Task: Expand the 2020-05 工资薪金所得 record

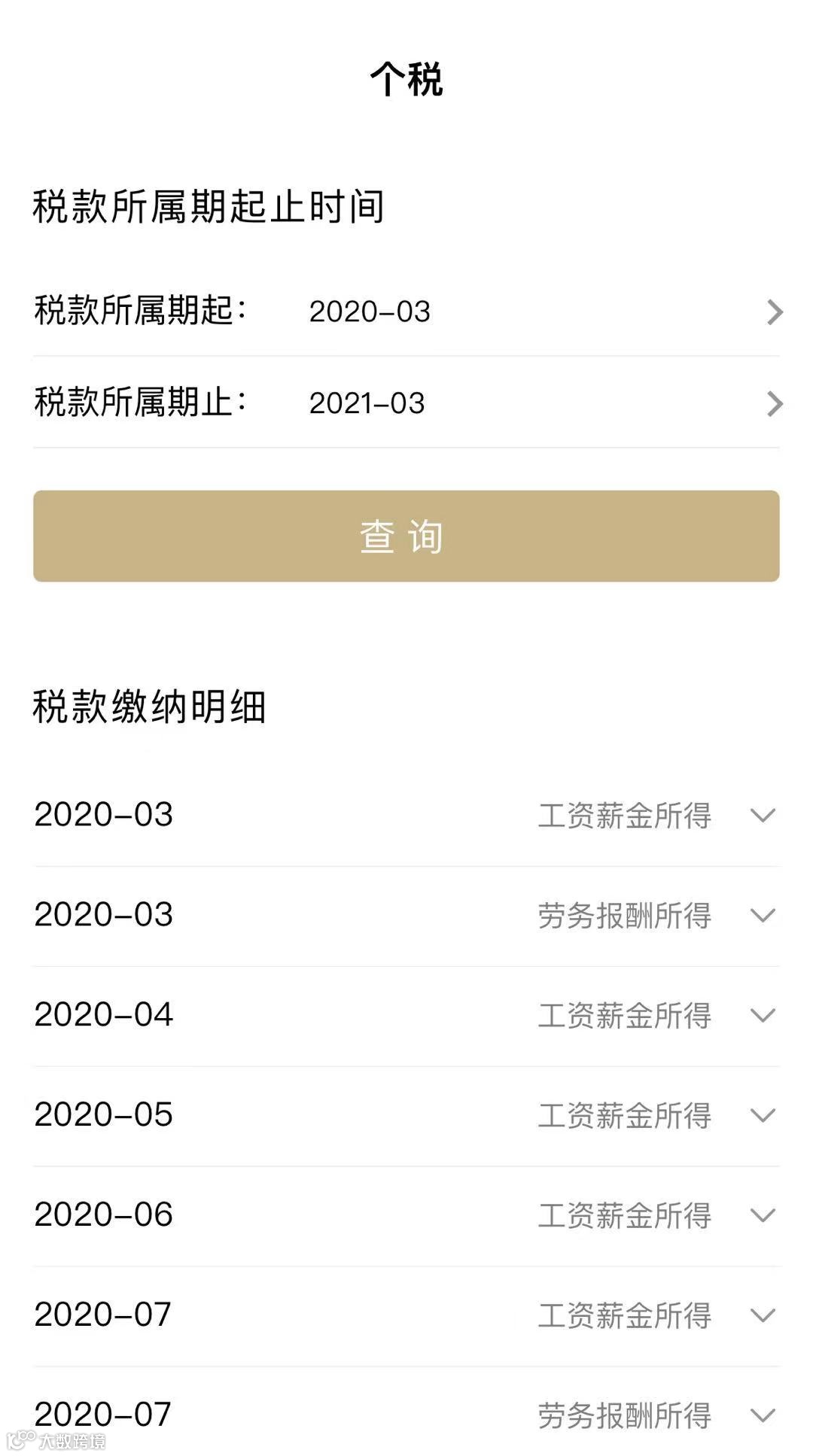Action: click(x=763, y=1115)
